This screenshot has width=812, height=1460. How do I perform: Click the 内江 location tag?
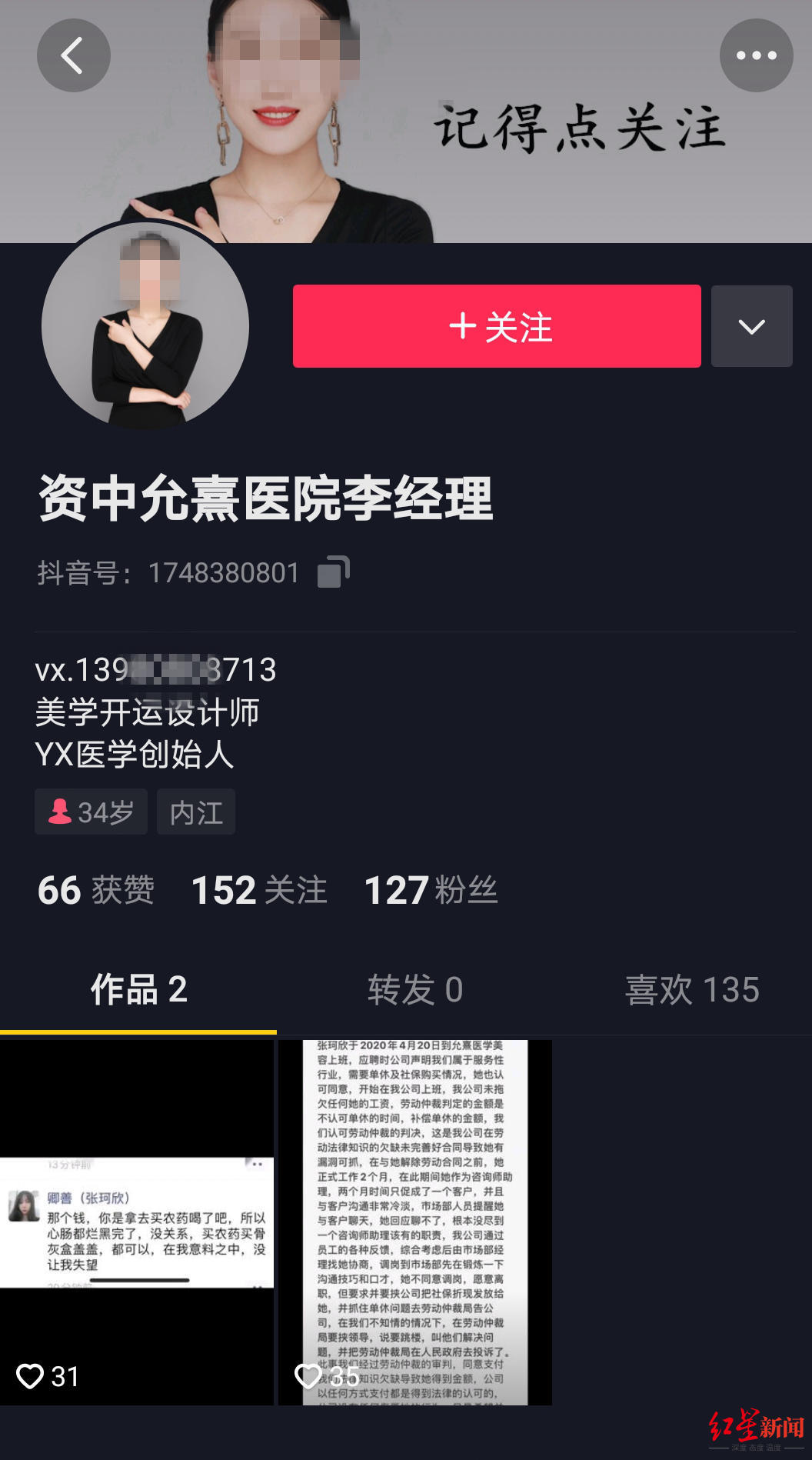click(196, 812)
